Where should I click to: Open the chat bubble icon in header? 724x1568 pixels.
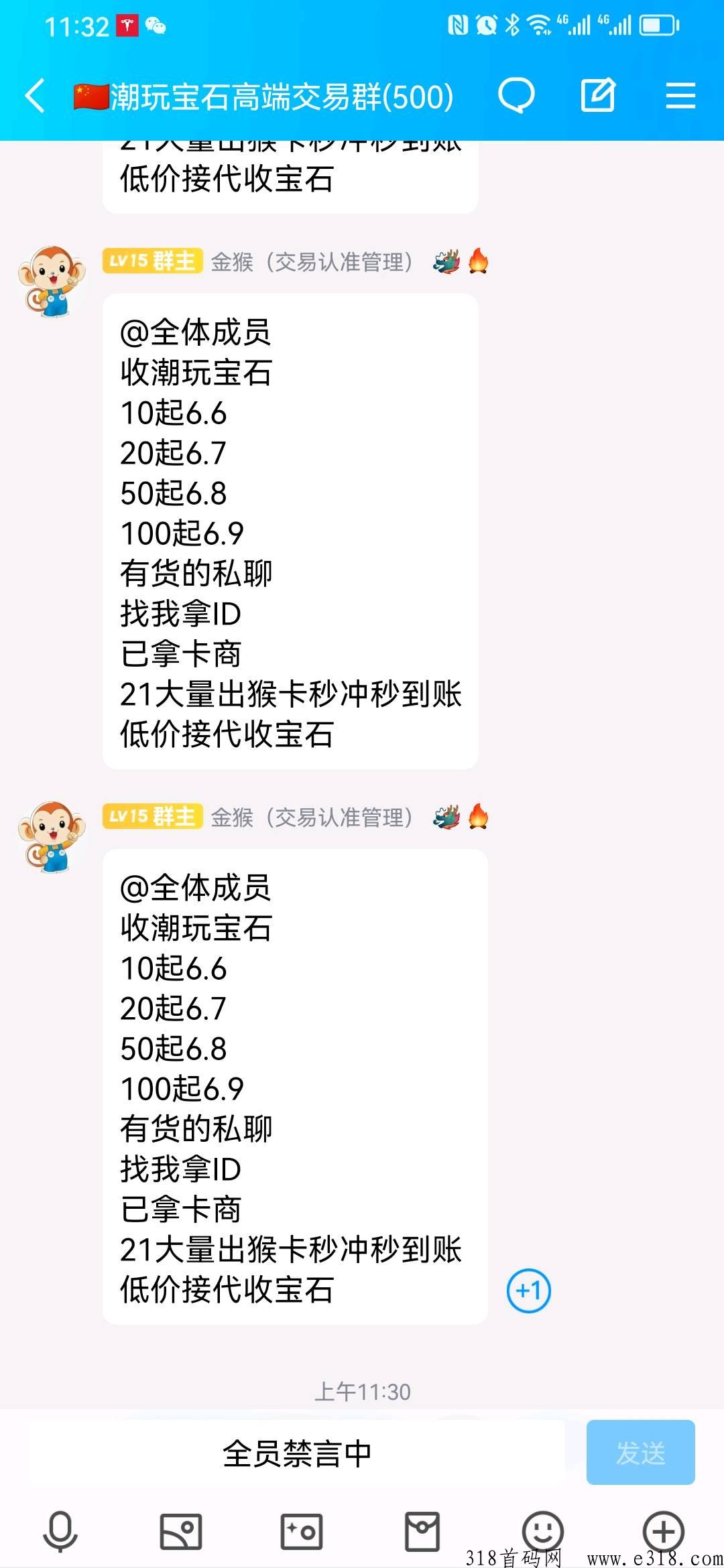[516, 95]
